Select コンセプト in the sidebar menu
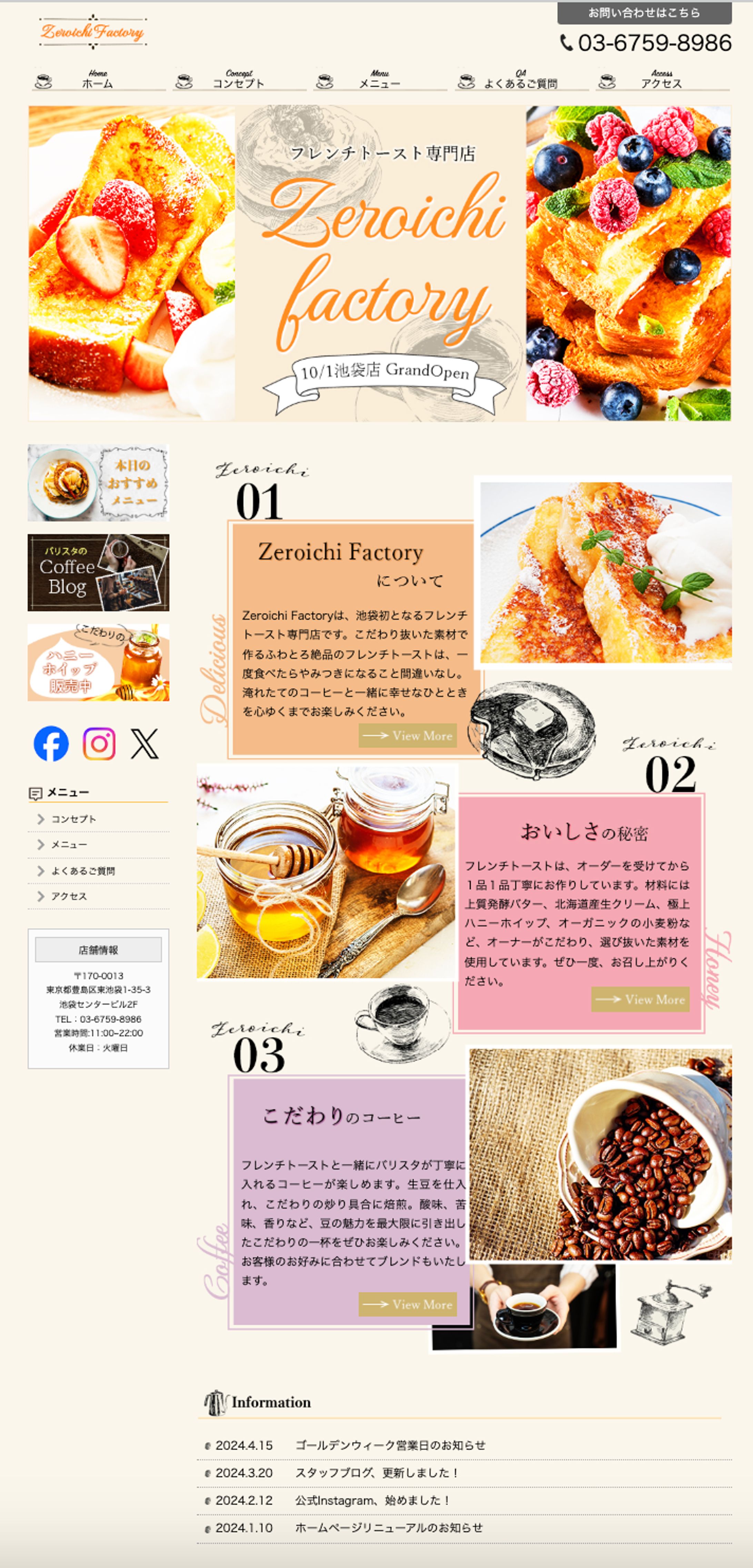753x1568 pixels. click(x=74, y=819)
